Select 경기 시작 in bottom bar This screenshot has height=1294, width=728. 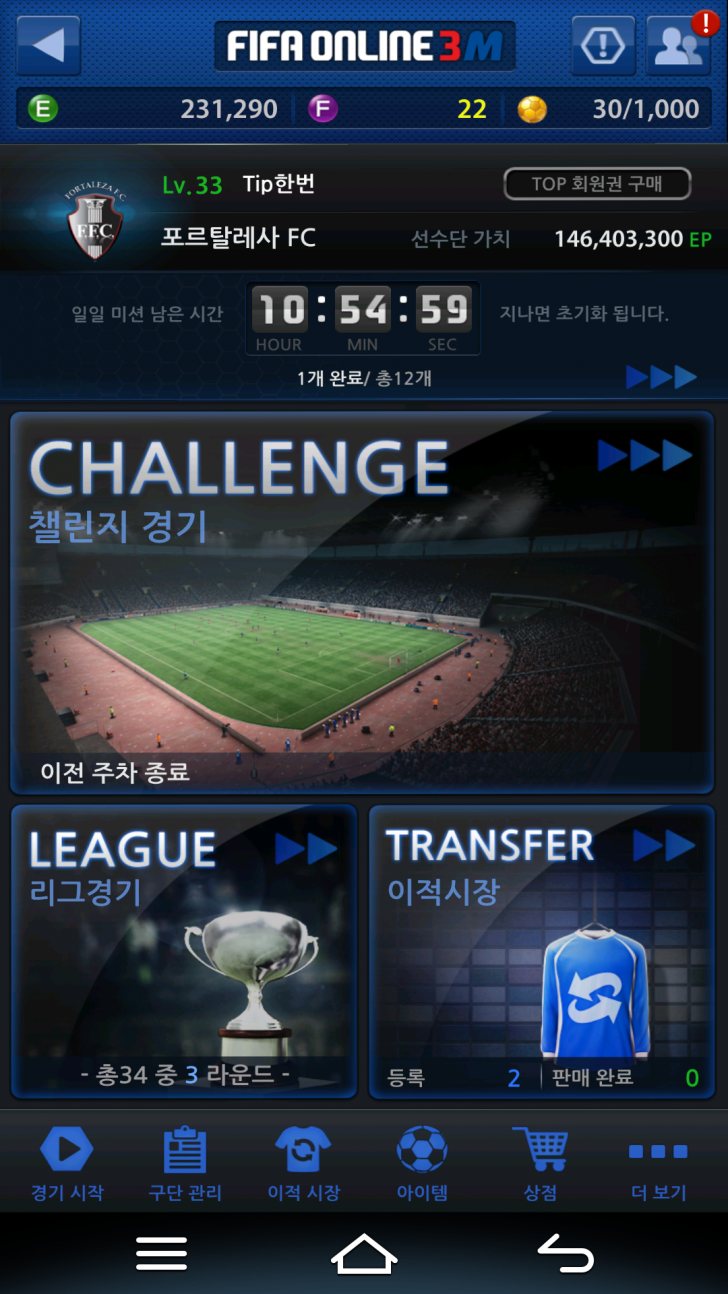67,1164
